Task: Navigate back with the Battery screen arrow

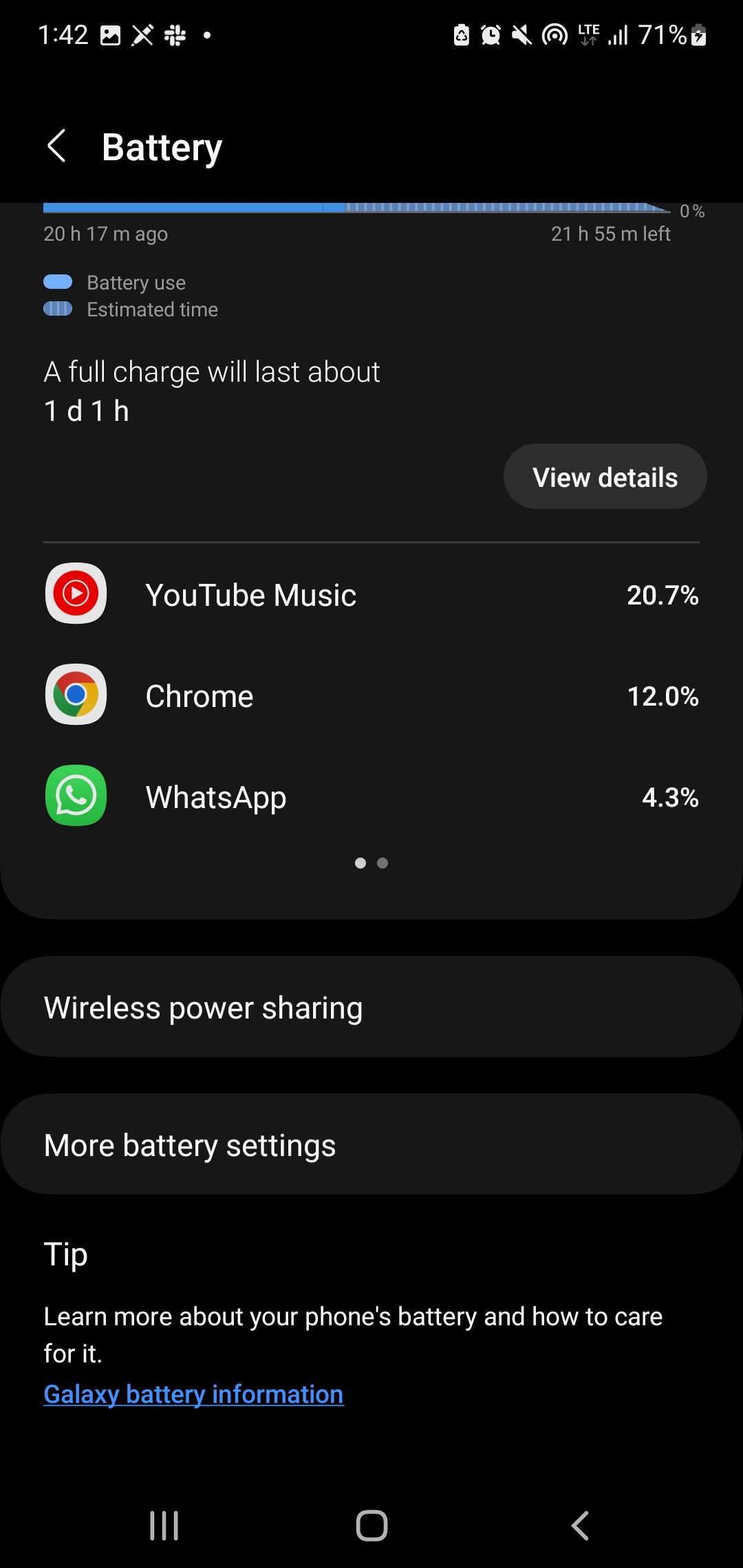Action: point(56,146)
